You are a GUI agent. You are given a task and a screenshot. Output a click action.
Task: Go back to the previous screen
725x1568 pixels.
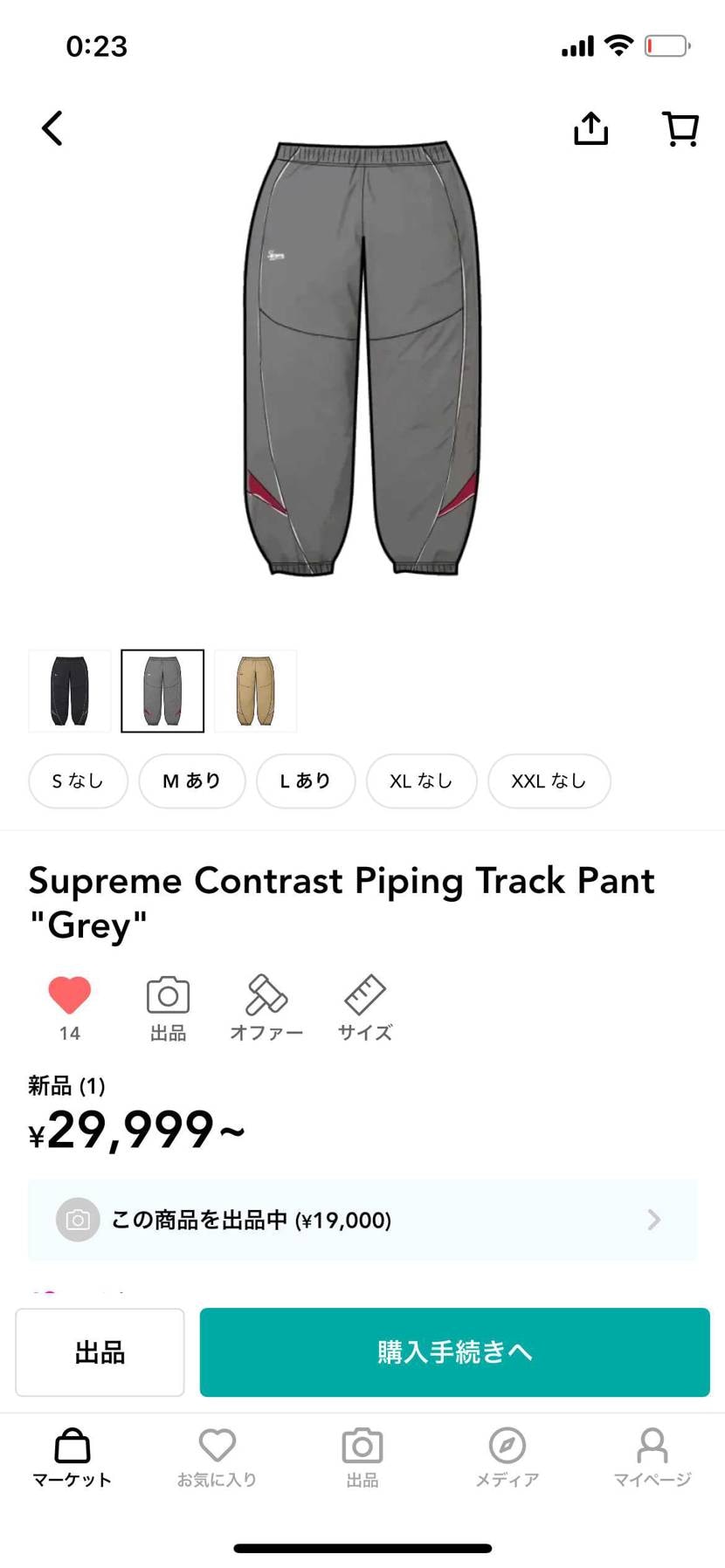tap(52, 128)
